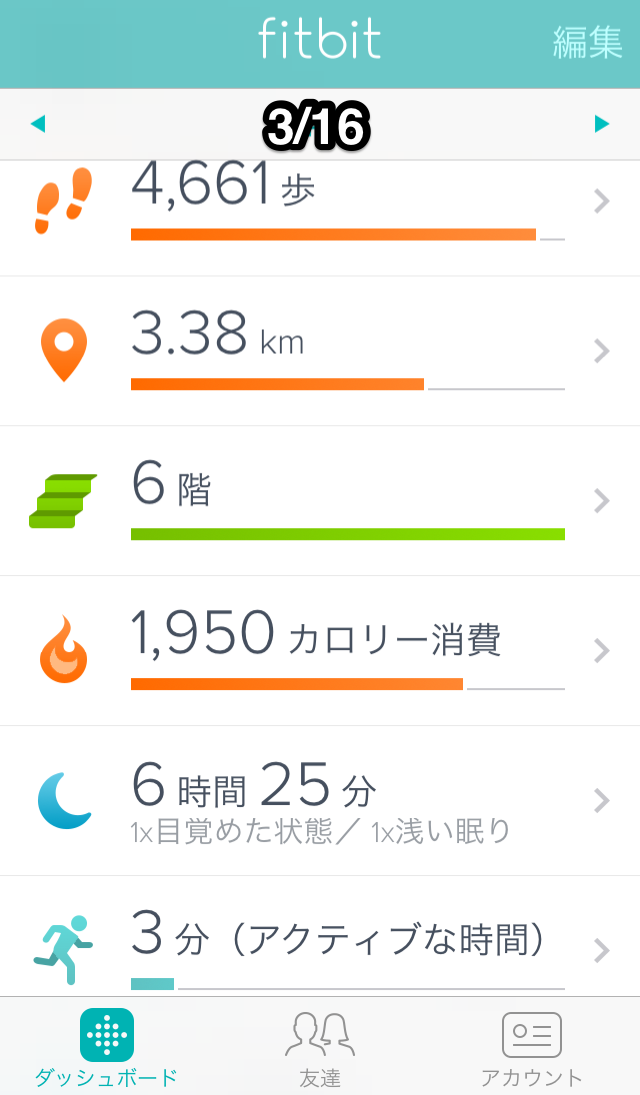
Task: Open the 6 階 floors row
Action: coord(320,501)
